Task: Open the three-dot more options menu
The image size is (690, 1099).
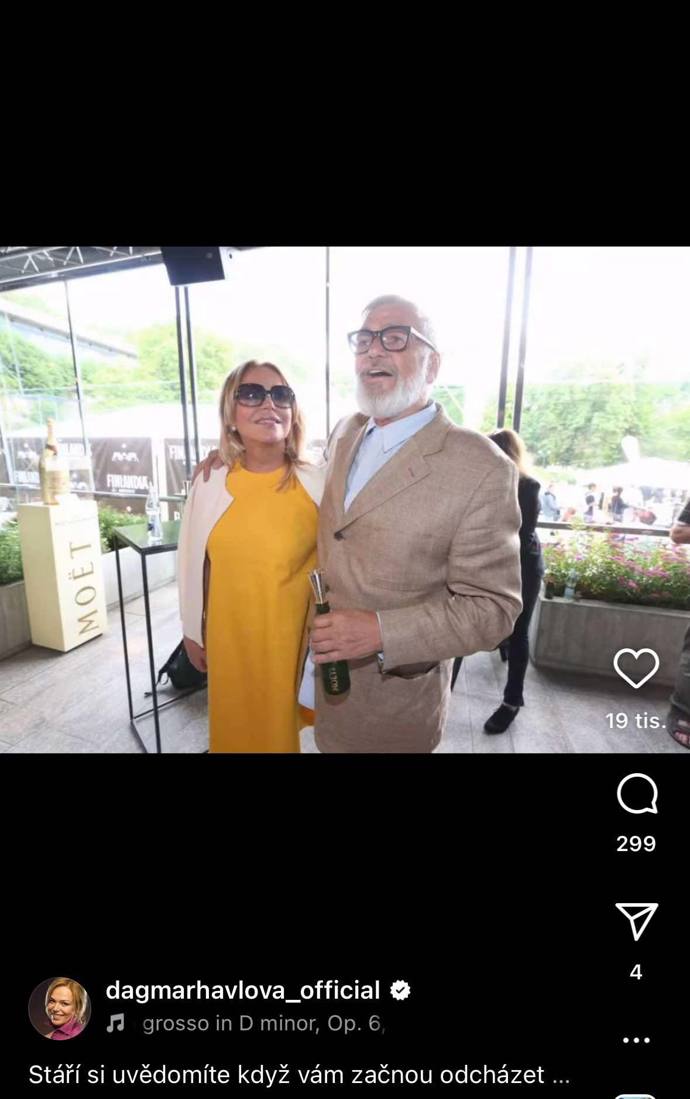Action: [636, 1040]
